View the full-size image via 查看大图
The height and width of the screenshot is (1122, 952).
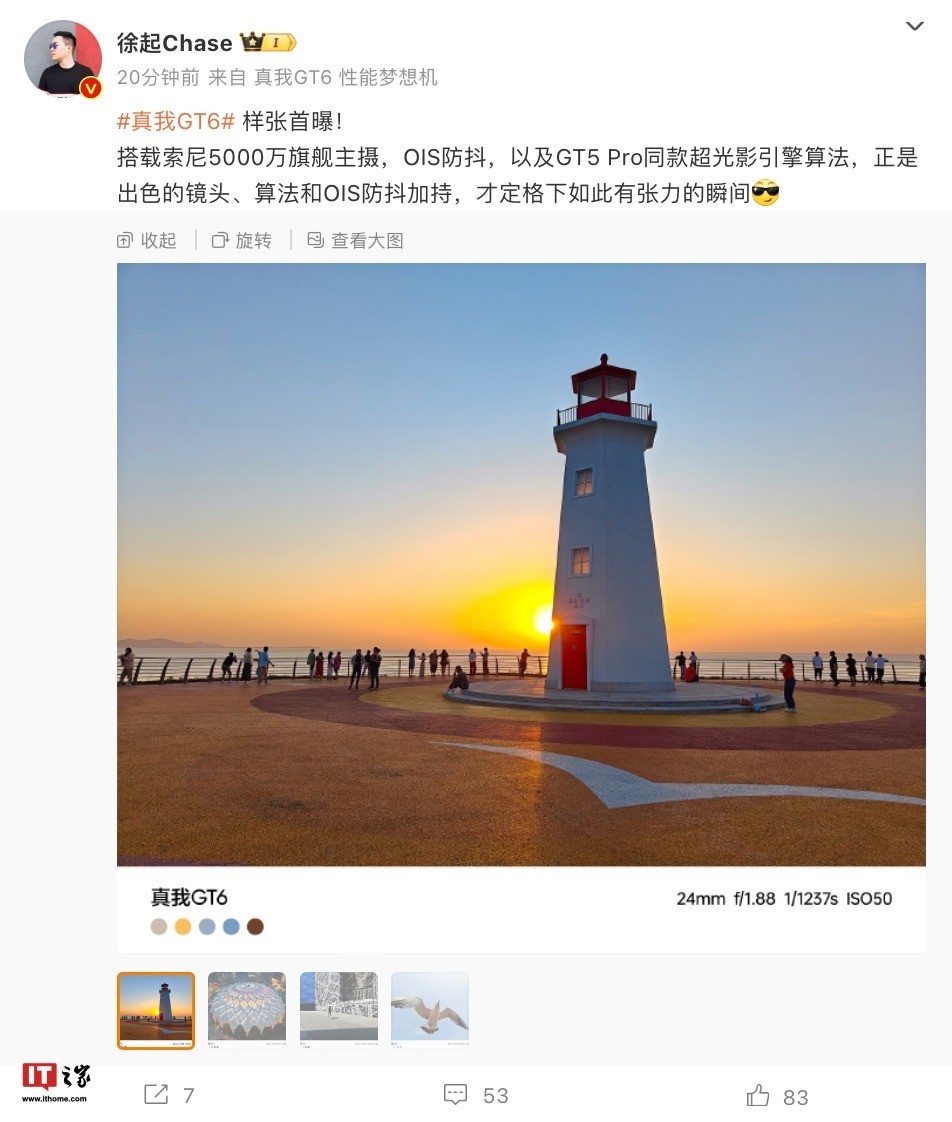356,240
